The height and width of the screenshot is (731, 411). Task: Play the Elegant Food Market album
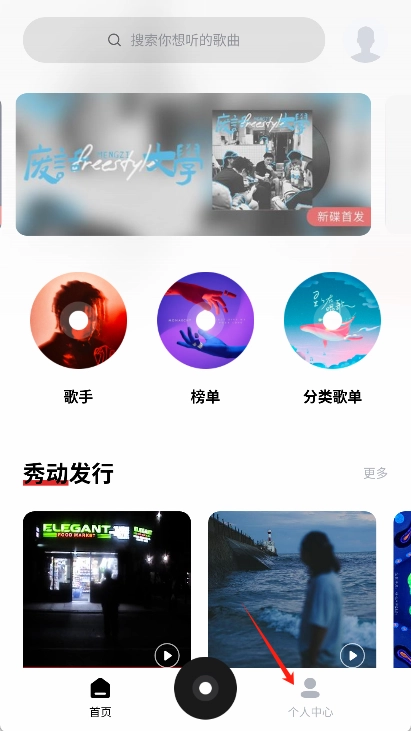point(167,655)
